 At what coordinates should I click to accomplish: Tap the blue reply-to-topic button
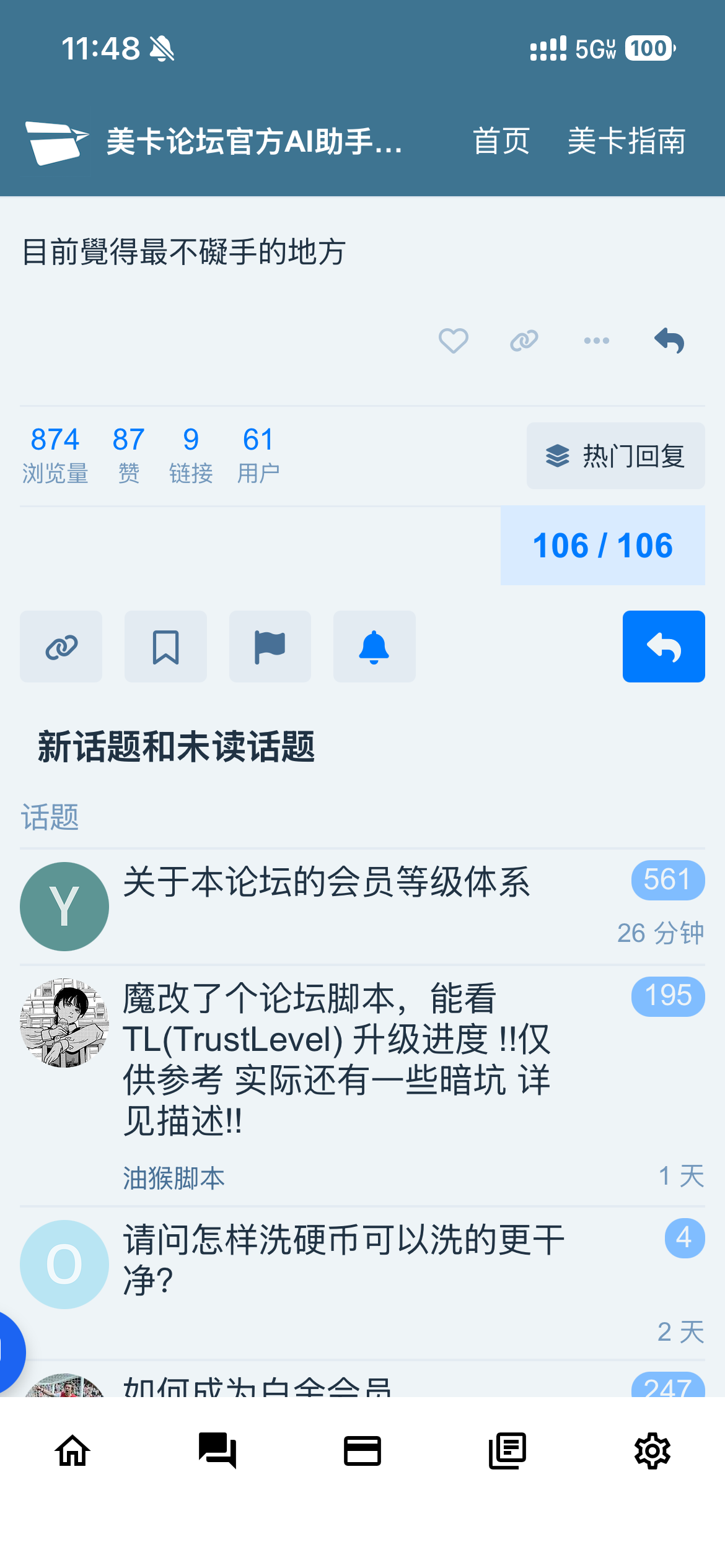[664, 647]
